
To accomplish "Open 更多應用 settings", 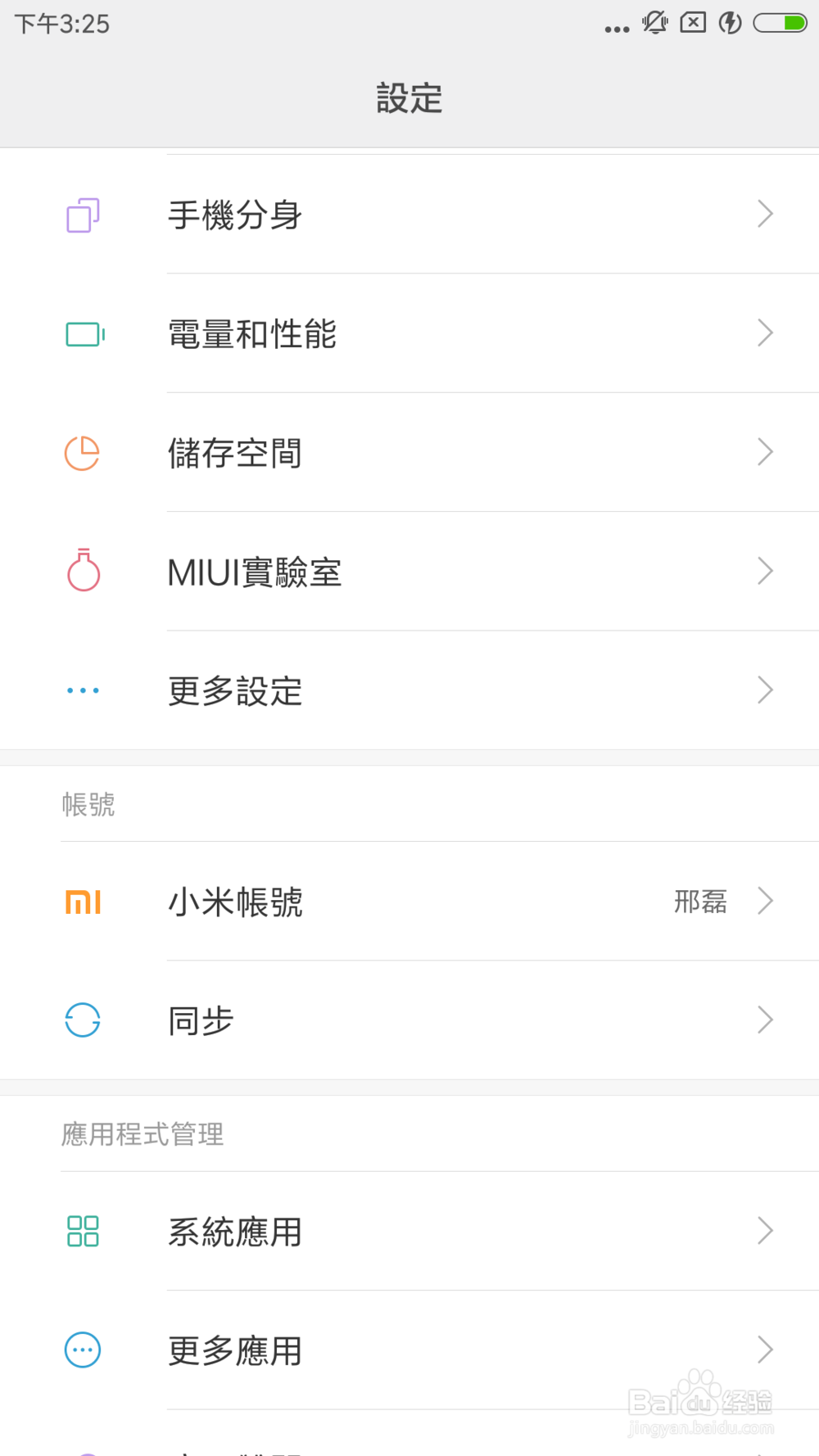I will point(409,1350).
